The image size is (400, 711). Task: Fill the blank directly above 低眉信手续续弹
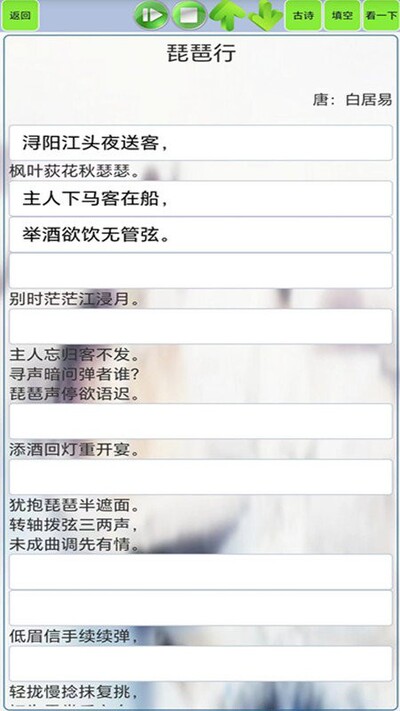coord(200,608)
